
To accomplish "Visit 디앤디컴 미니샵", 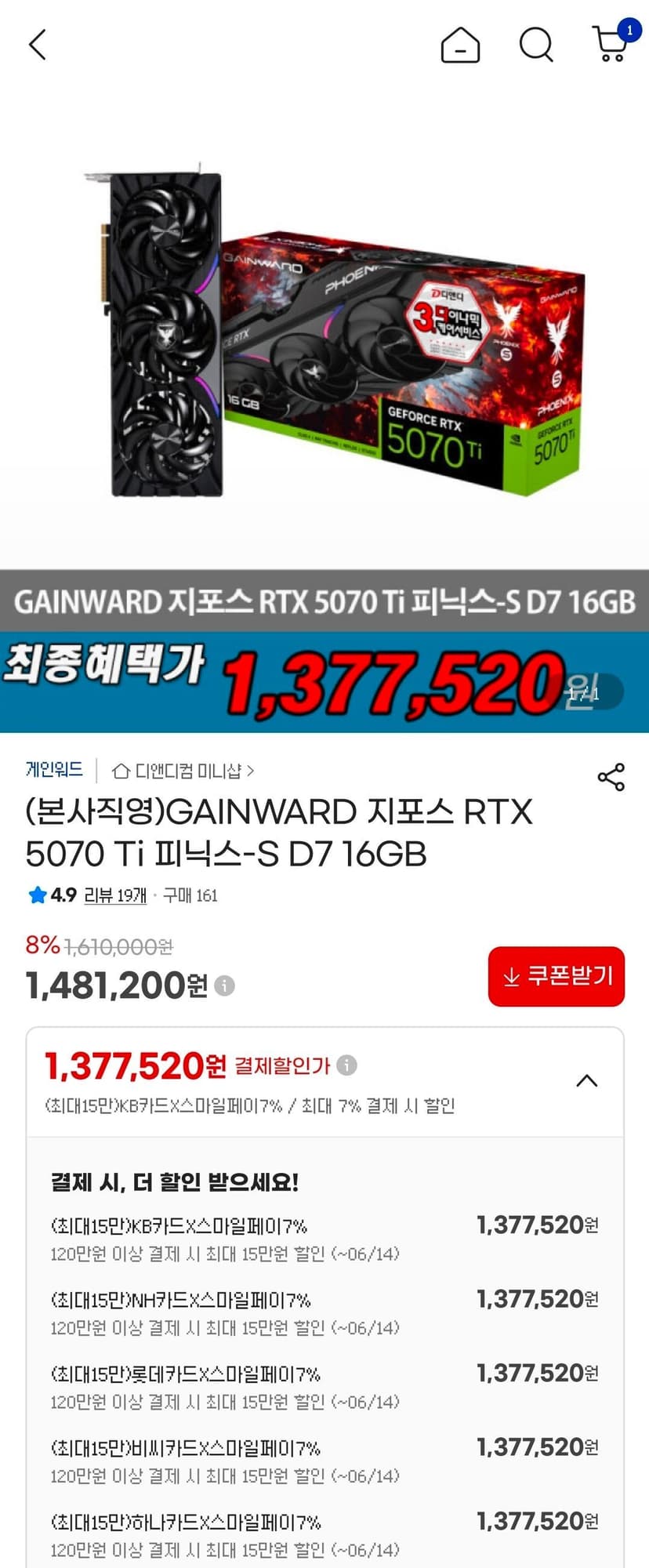I will [183, 771].
